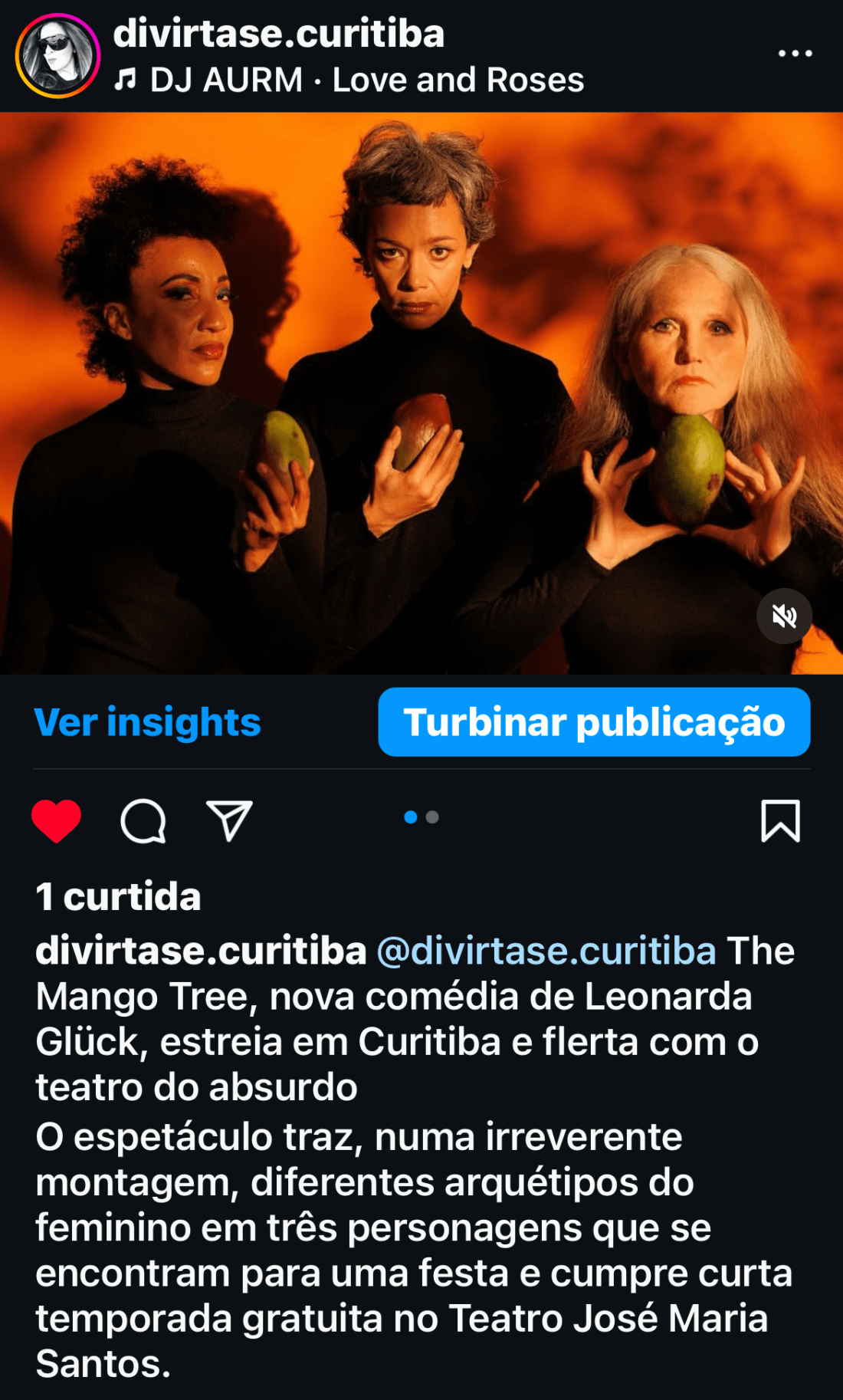The height and width of the screenshot is (1400, 843).
Task: Open the divirtase.curitiba username in the header
Action: pyautogui.click(x=279, y=34)
